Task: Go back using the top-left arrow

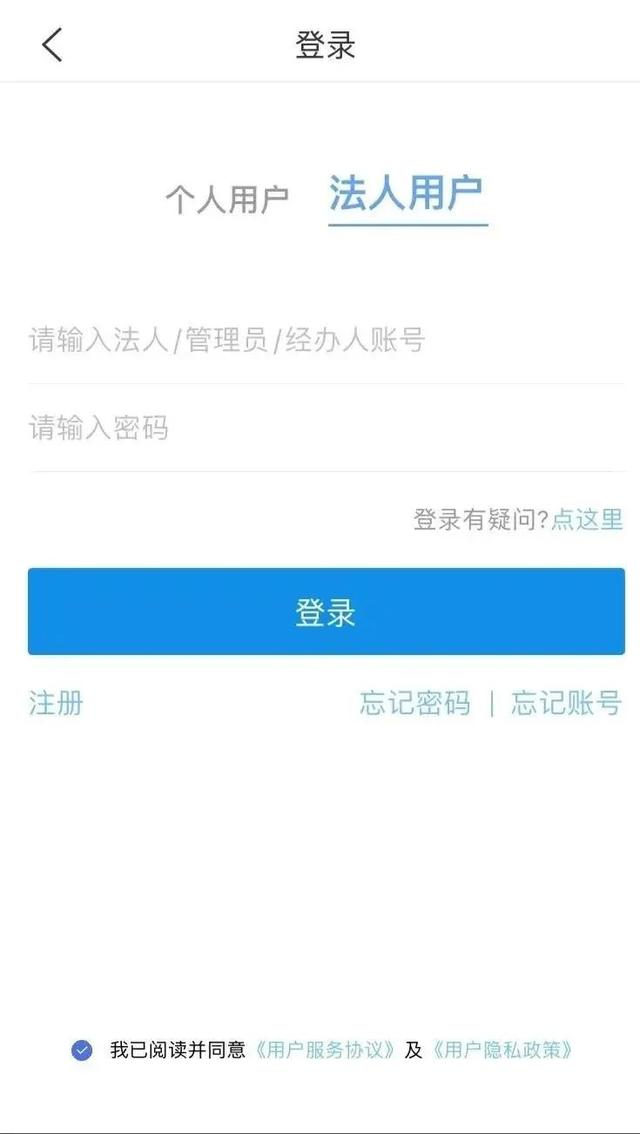Action: [x=52, y=45]
